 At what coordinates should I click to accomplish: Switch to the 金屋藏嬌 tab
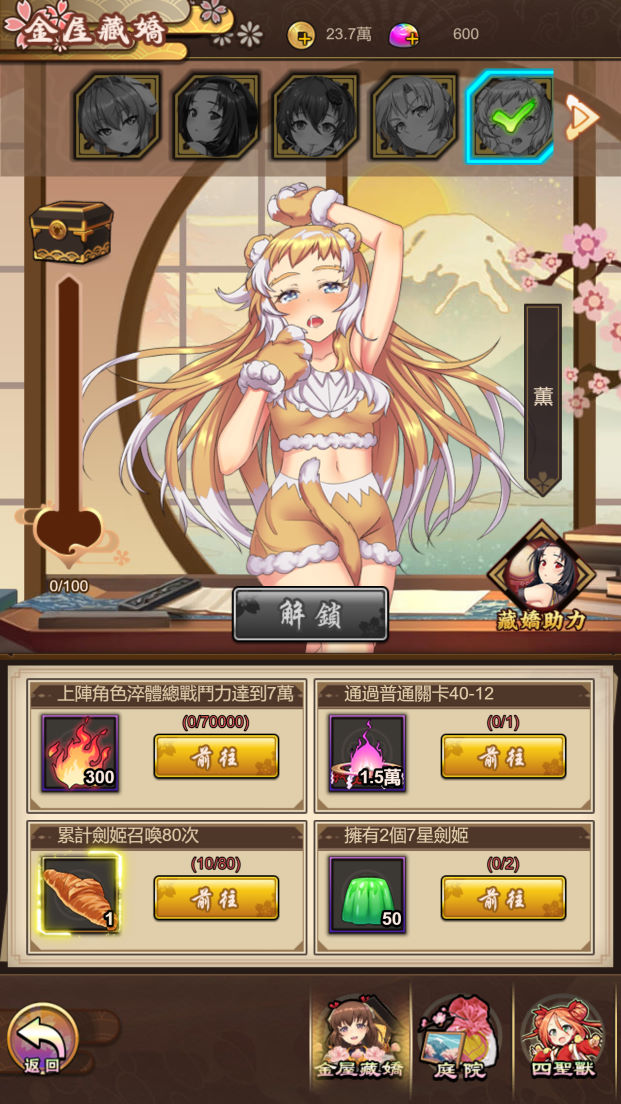tap(360, 1040)
